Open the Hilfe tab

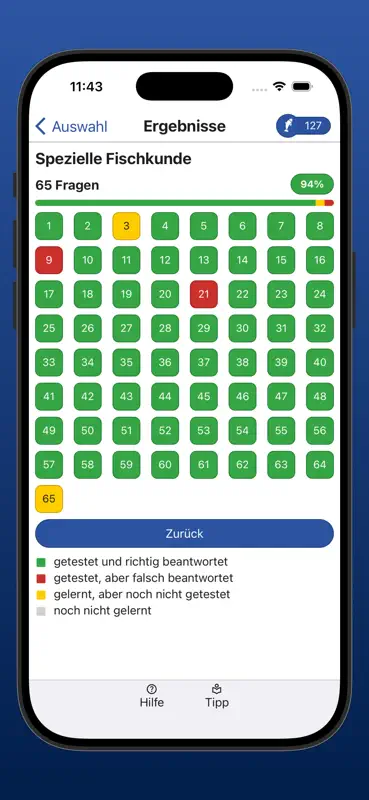[x=152, y=696]
